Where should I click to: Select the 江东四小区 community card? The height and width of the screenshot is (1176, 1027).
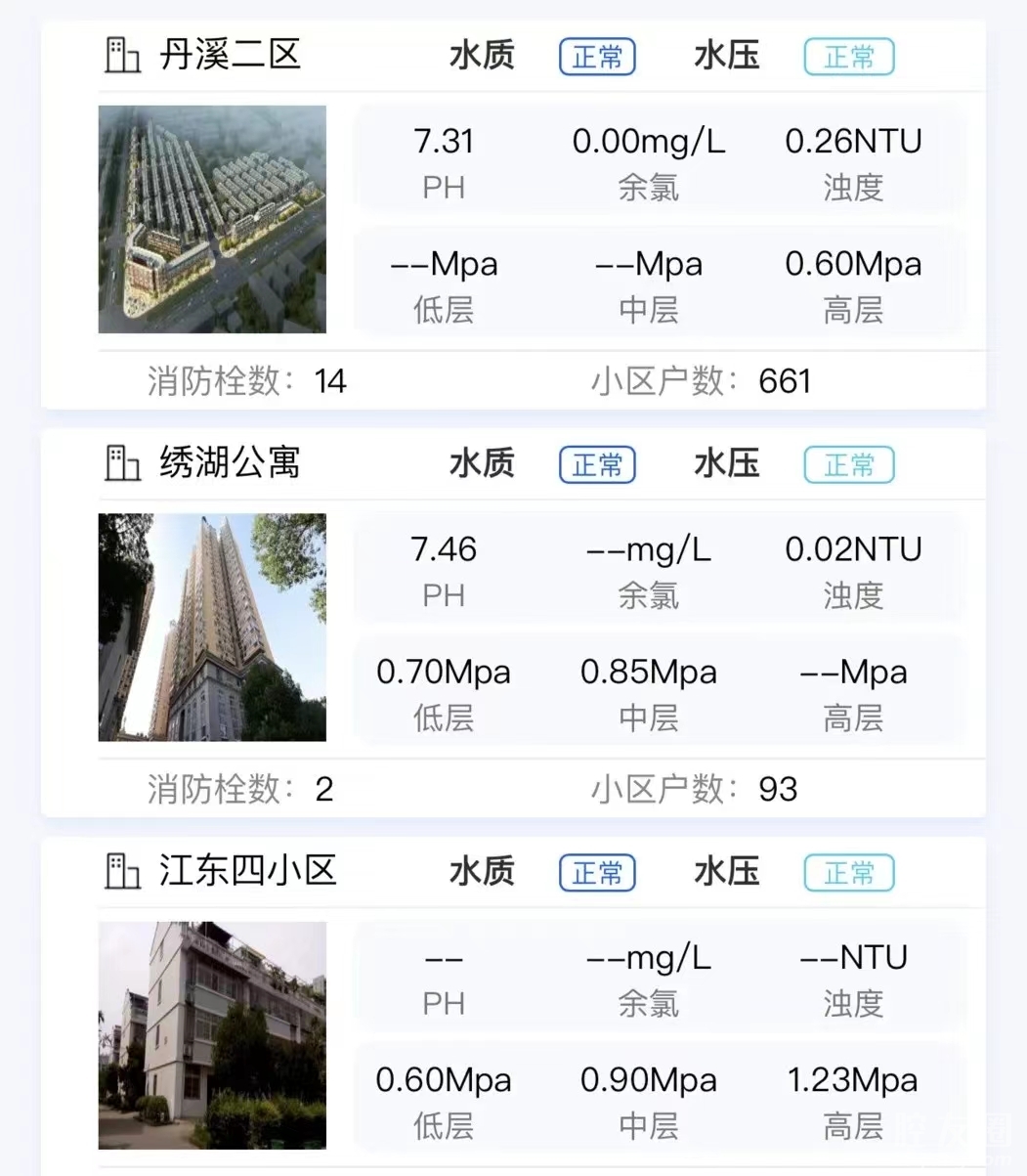[247, 870]
